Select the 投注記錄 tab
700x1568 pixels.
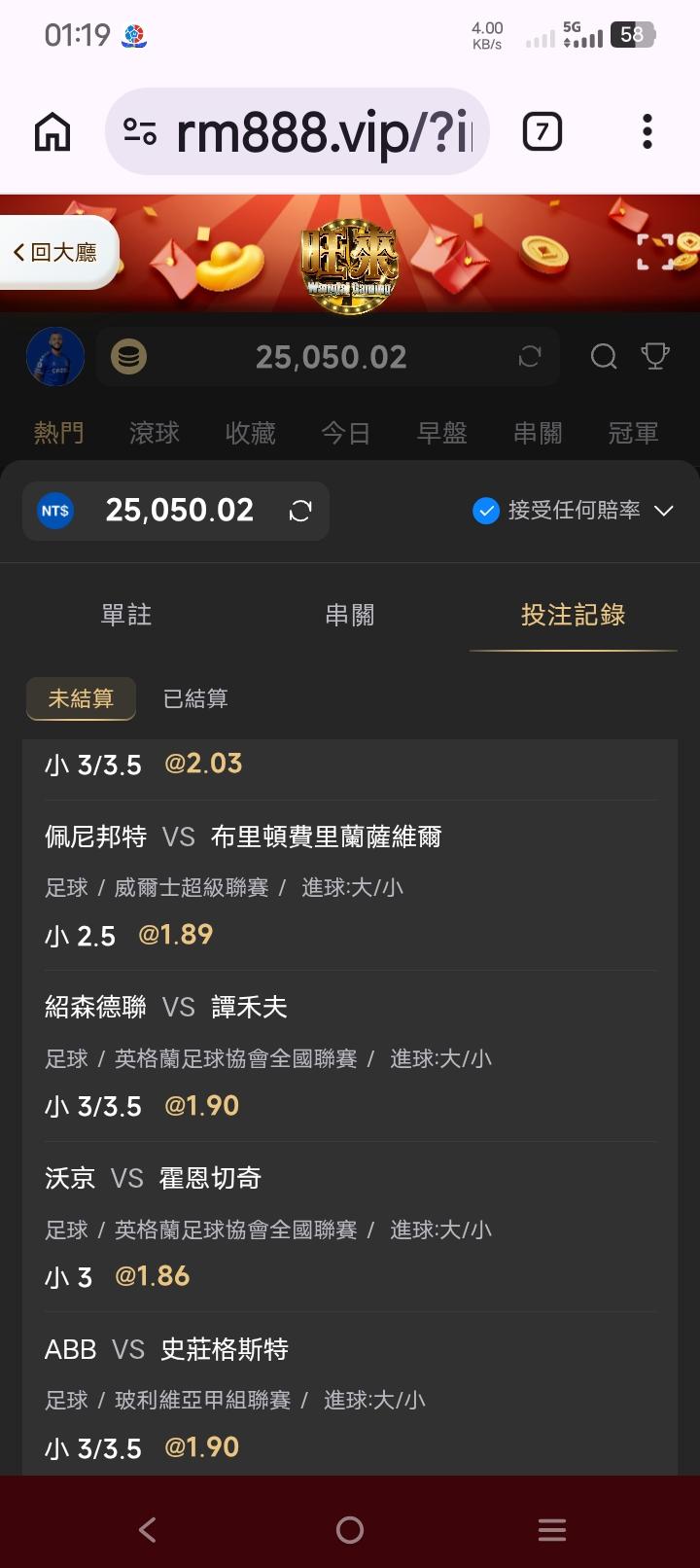(573, 615)
